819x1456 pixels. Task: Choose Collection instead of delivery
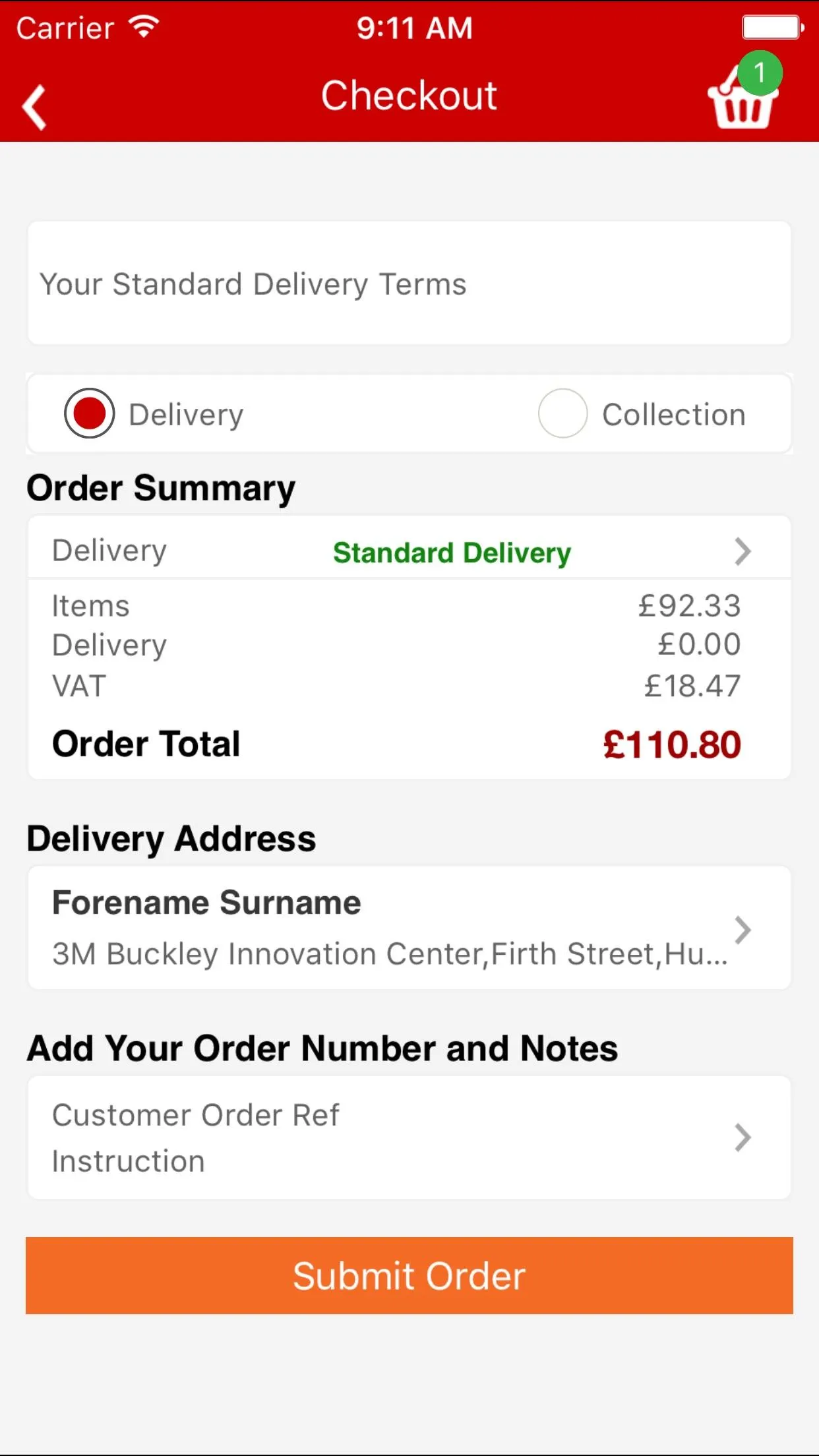(562, 413)
